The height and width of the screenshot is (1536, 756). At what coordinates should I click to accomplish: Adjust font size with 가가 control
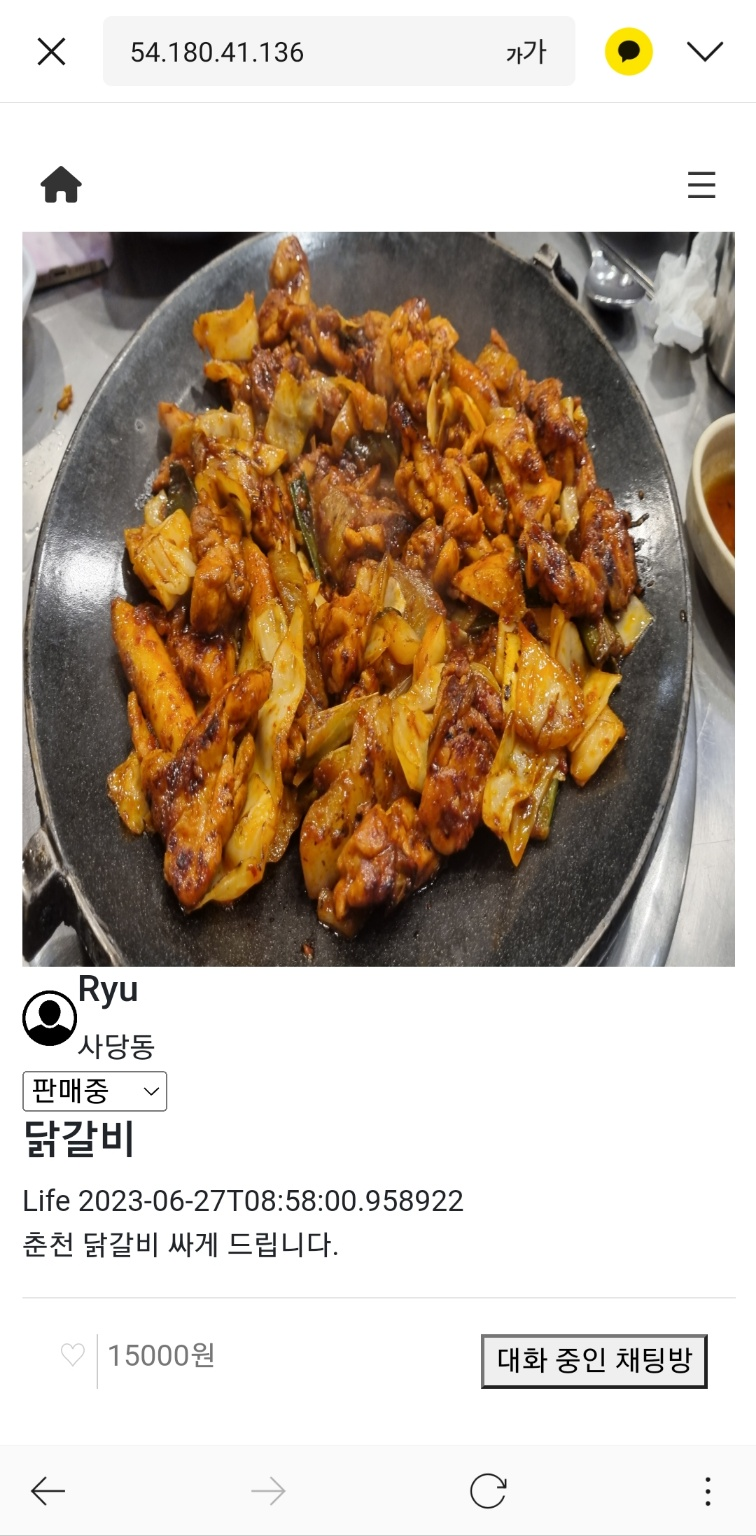click(528, 50)
